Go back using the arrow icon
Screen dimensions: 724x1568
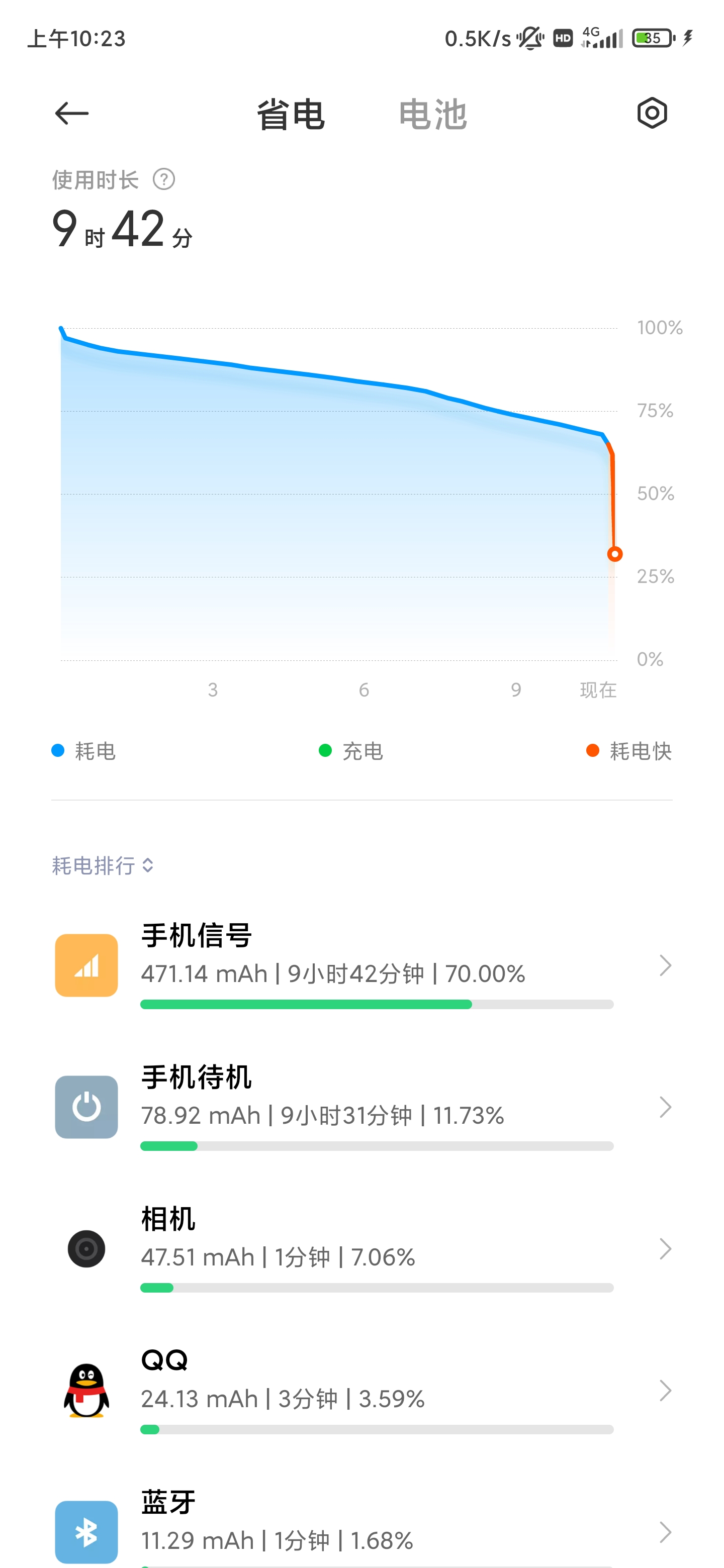(x=72, y=113)
